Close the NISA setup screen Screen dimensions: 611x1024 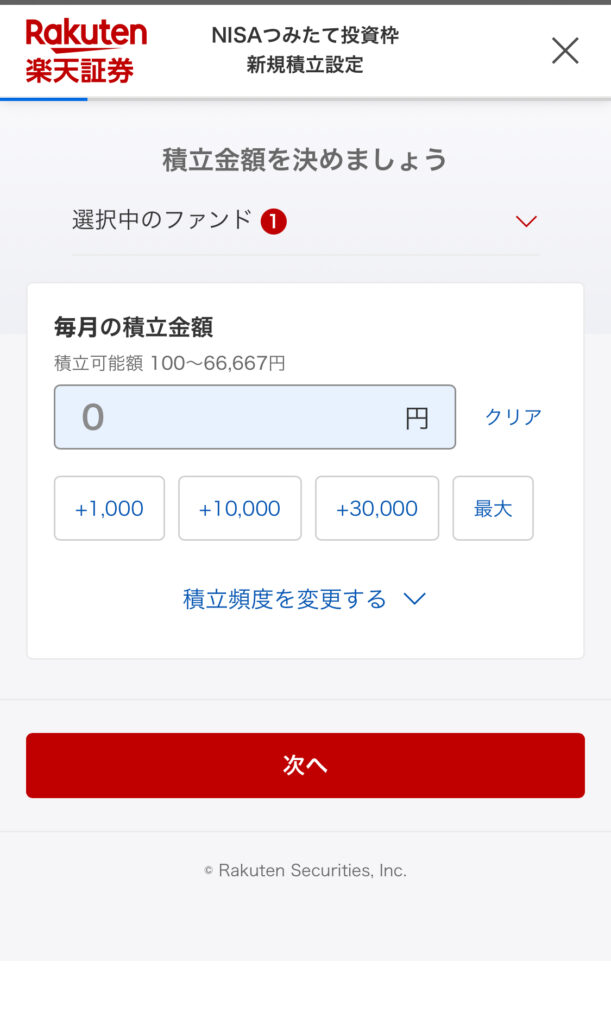click(565, 50)
